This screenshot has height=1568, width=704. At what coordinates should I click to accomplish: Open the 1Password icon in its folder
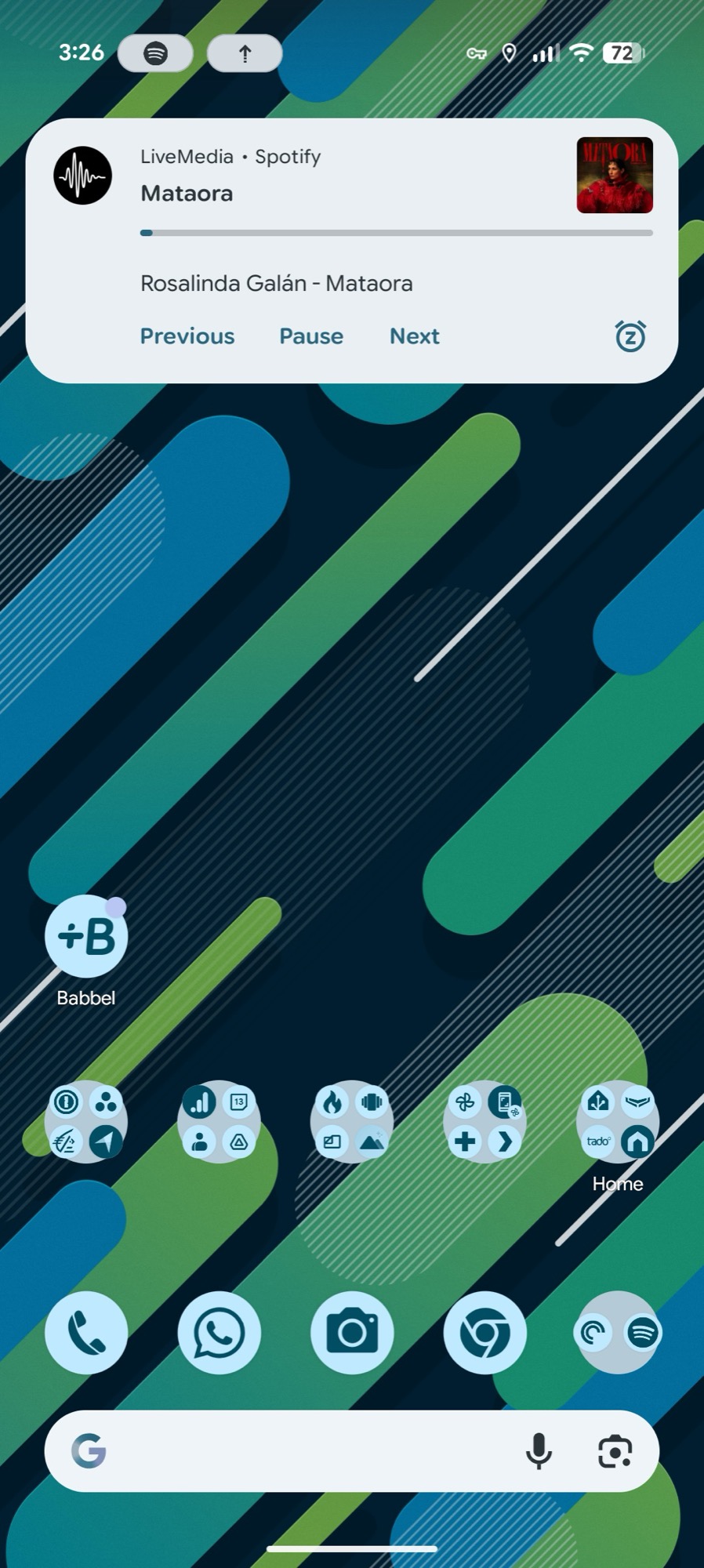click(x=67, y=1102)
